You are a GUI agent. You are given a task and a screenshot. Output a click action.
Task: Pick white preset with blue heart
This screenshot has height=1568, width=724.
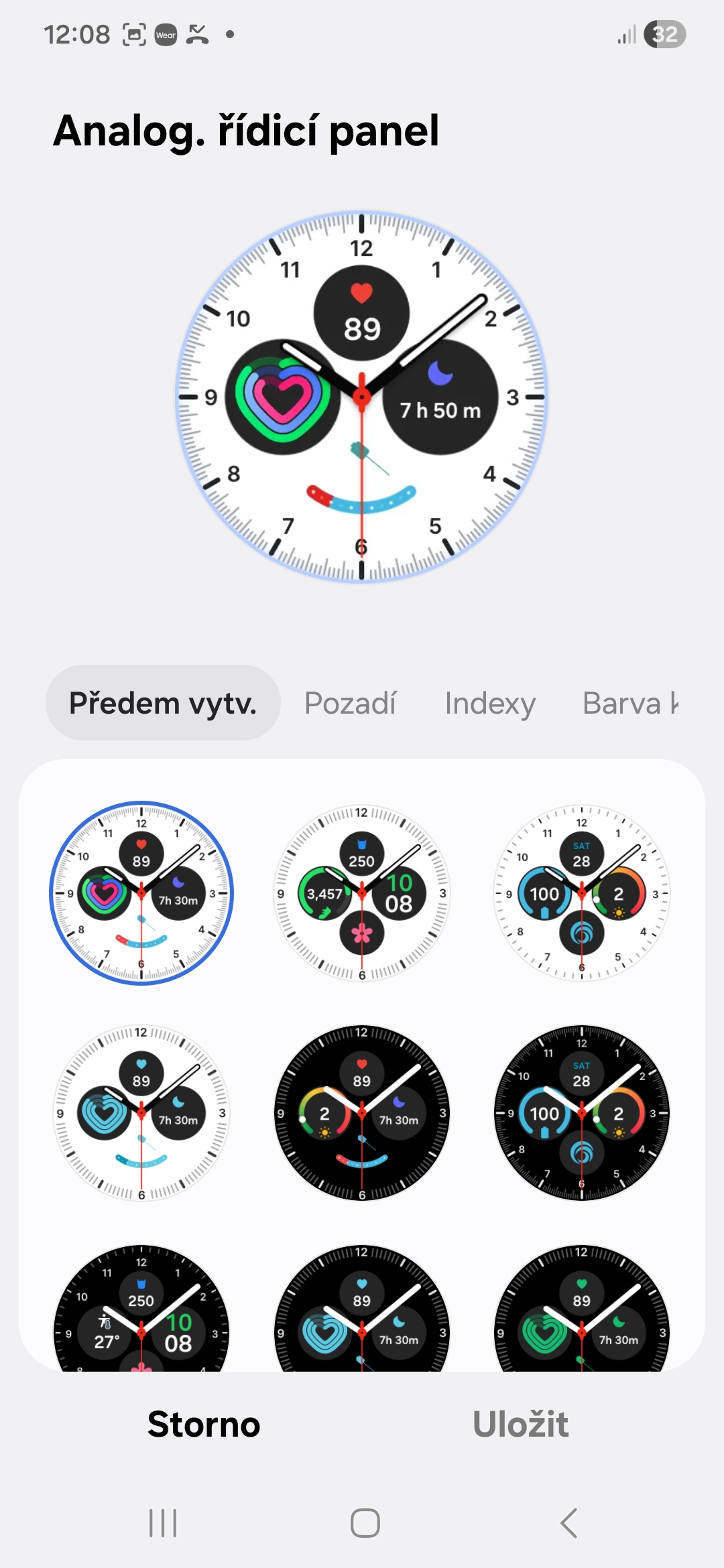pos(141,1113)
